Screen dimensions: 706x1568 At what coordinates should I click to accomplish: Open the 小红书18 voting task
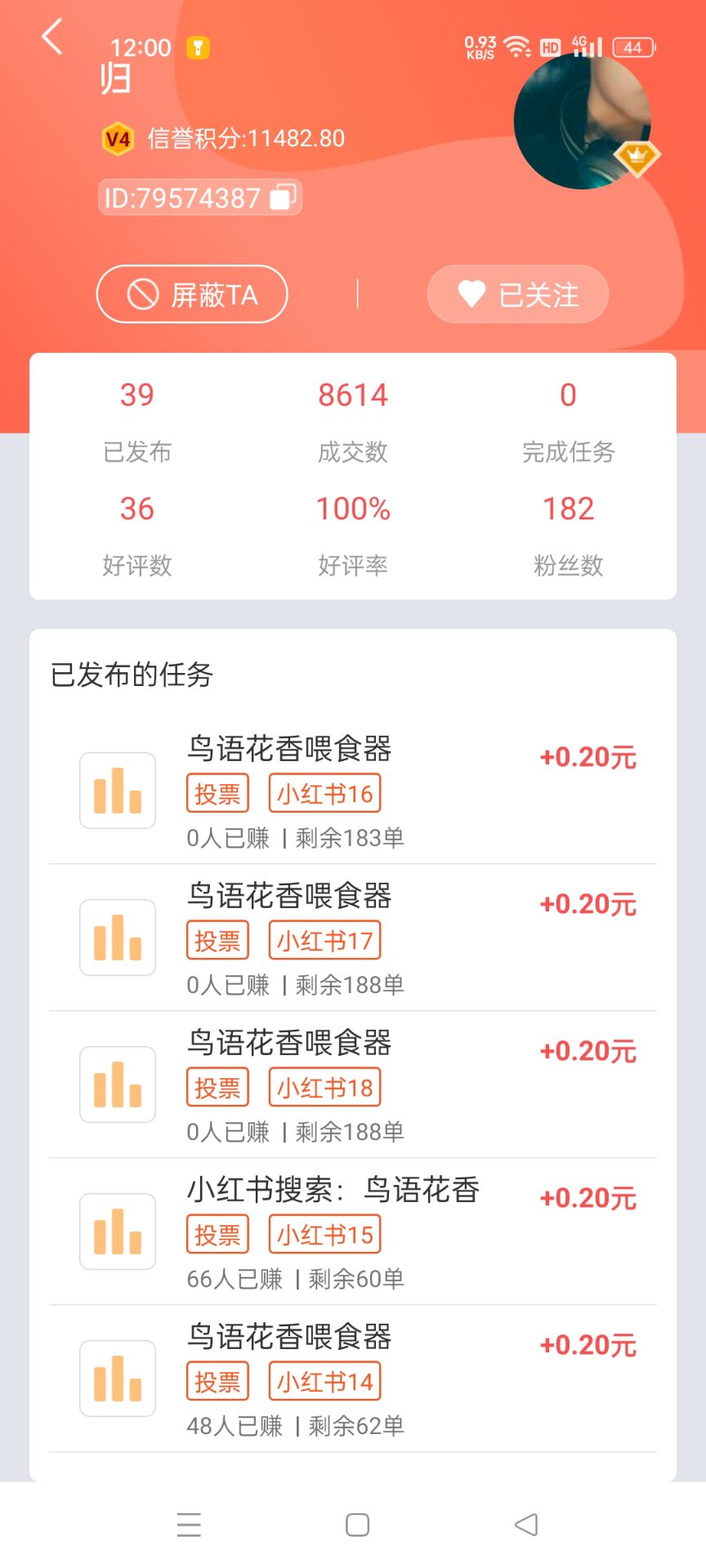click(x=352, y=1085)
